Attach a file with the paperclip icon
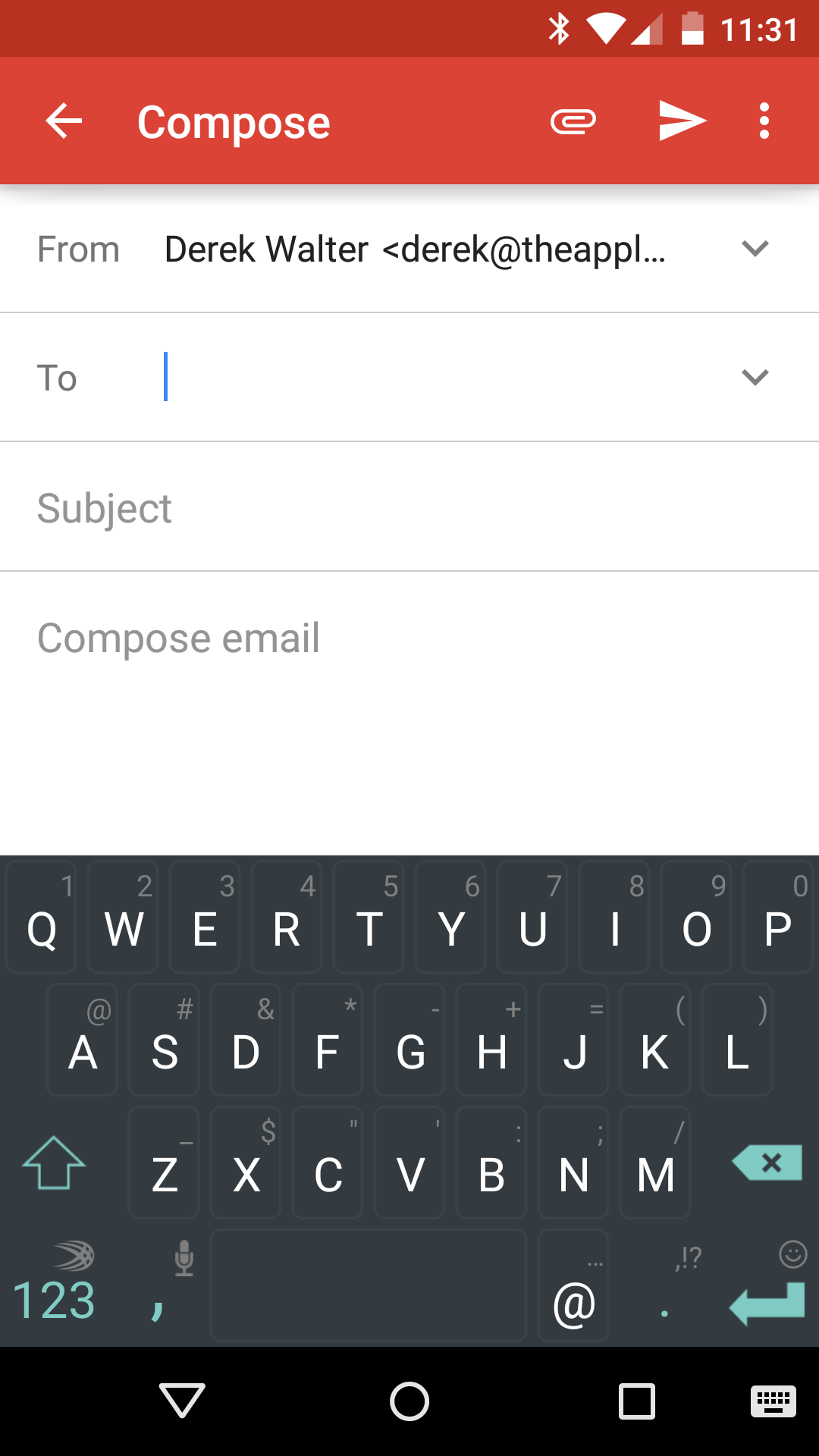This screenshot has height=1456, width=819. tap(573, 121)
